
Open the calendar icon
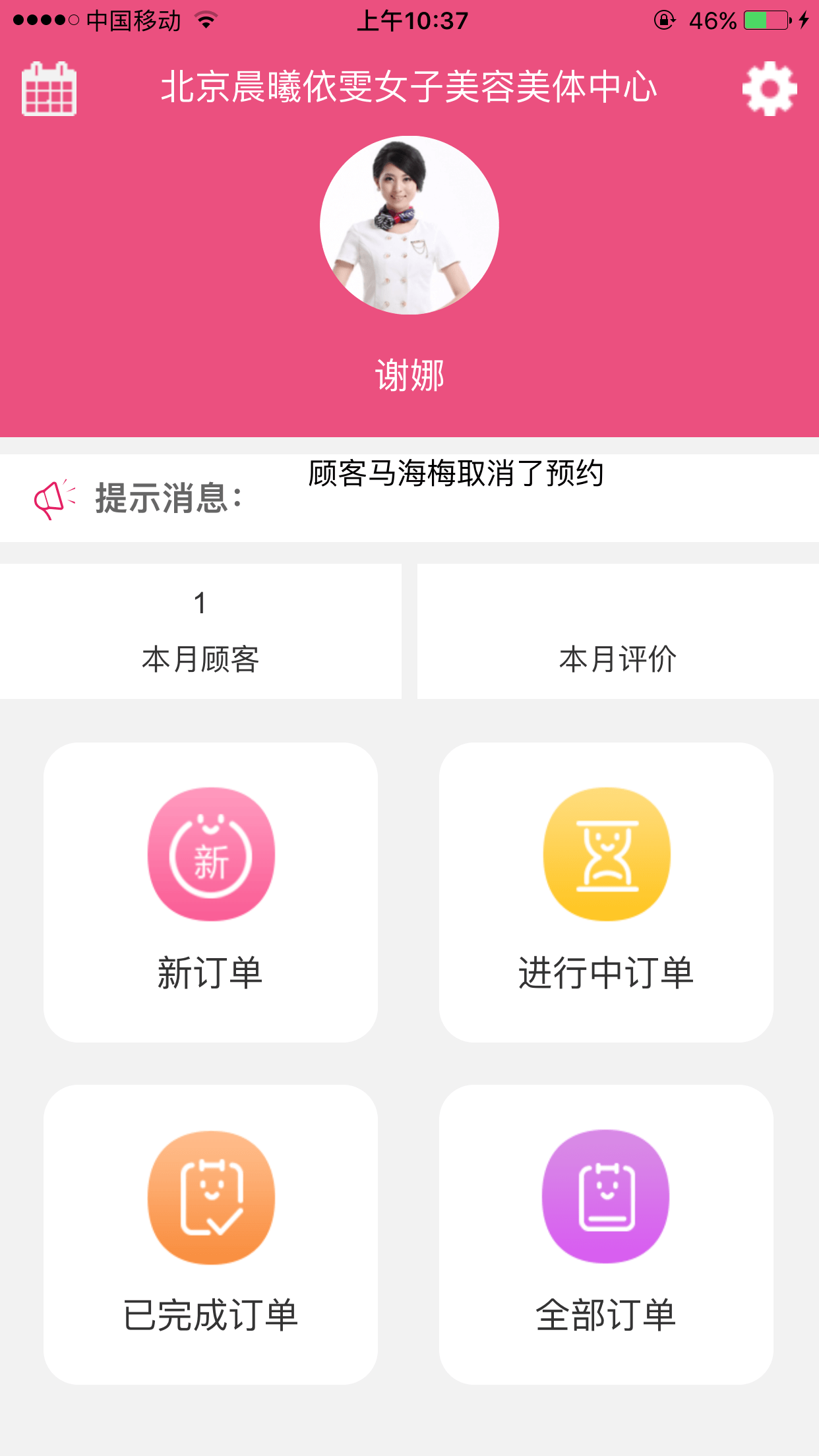pos(49,89)
